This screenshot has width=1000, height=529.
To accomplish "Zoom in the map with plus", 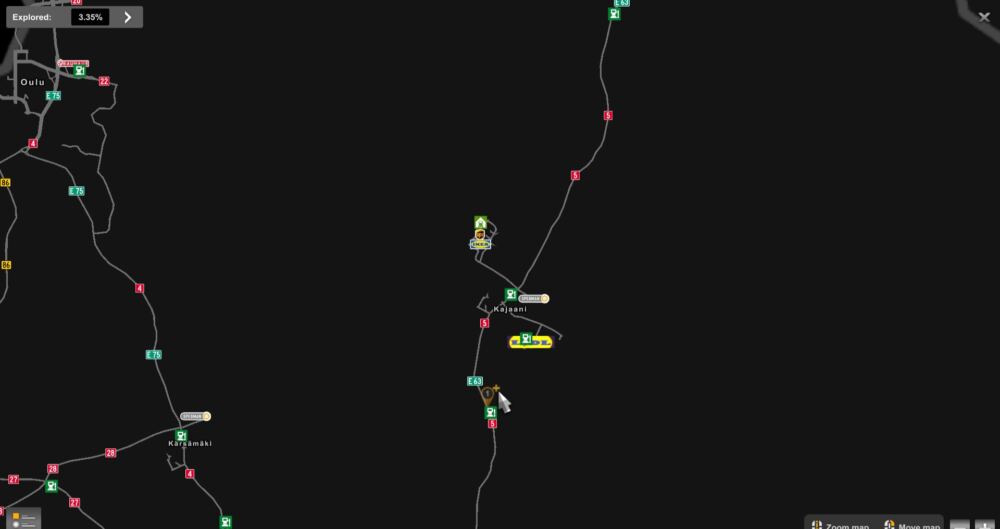I will 985,526.
